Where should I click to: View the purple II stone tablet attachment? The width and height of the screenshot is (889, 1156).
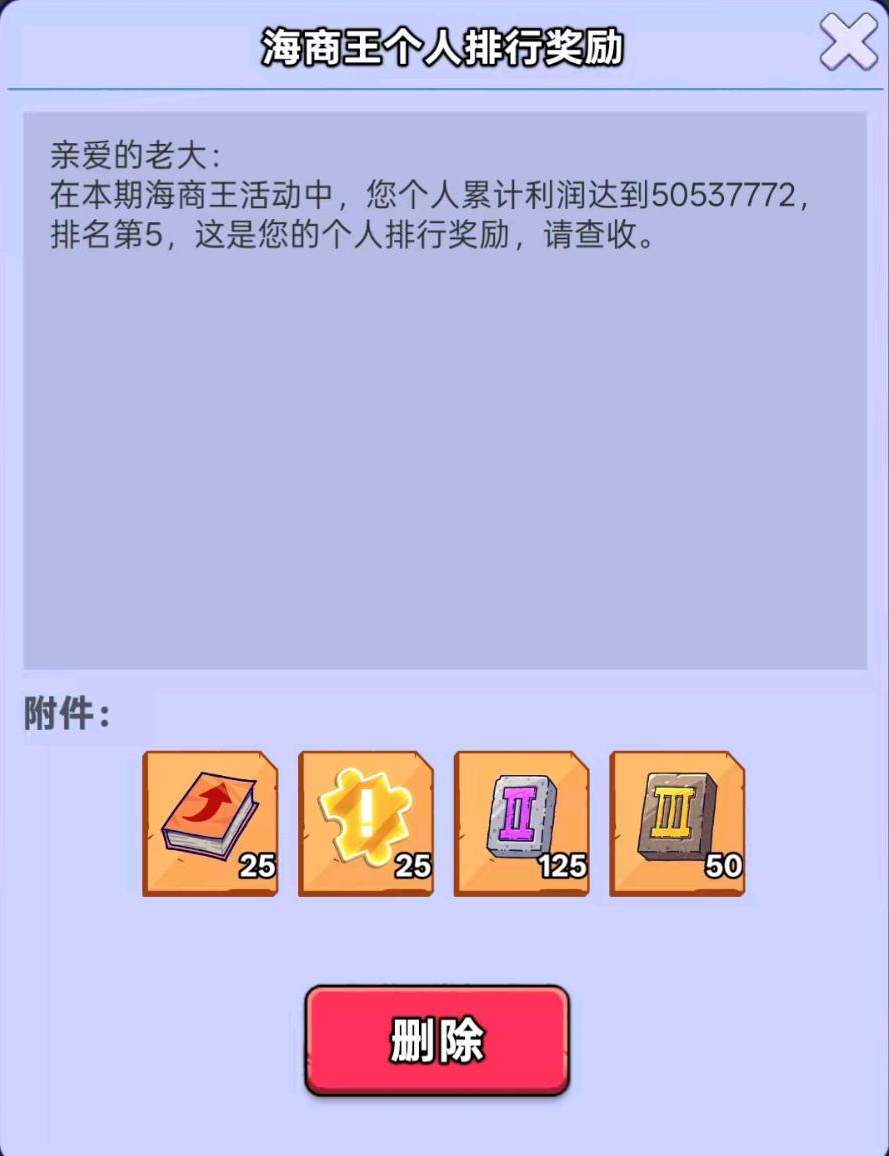tap(521, 823)
